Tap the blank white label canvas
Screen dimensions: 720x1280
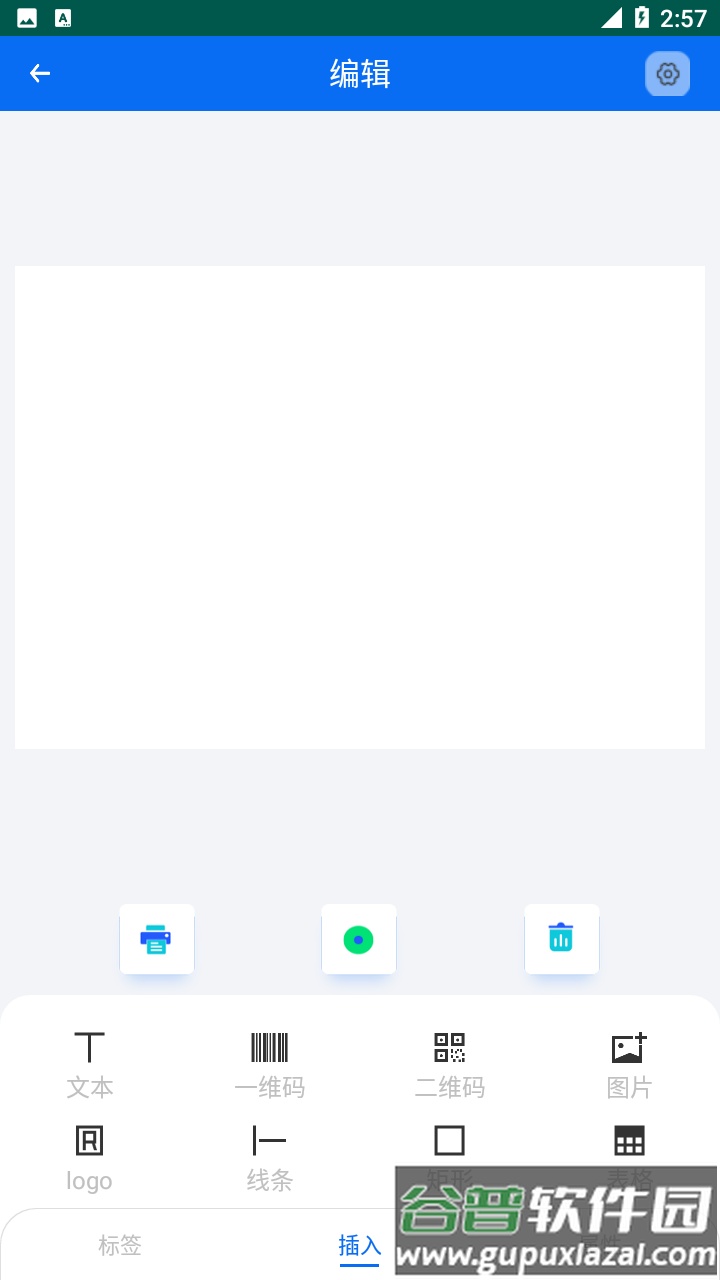[360, 507]
